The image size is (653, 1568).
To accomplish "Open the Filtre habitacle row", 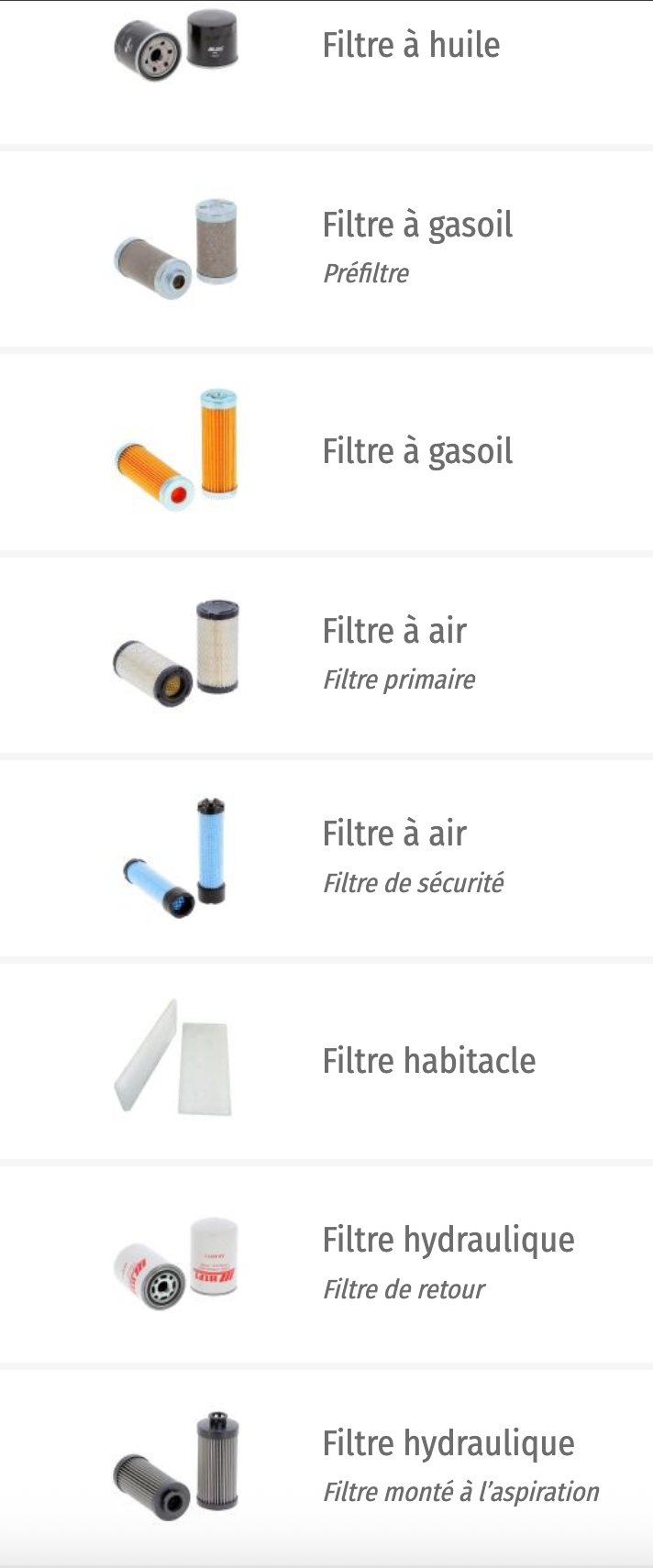I will [428, 1061].
